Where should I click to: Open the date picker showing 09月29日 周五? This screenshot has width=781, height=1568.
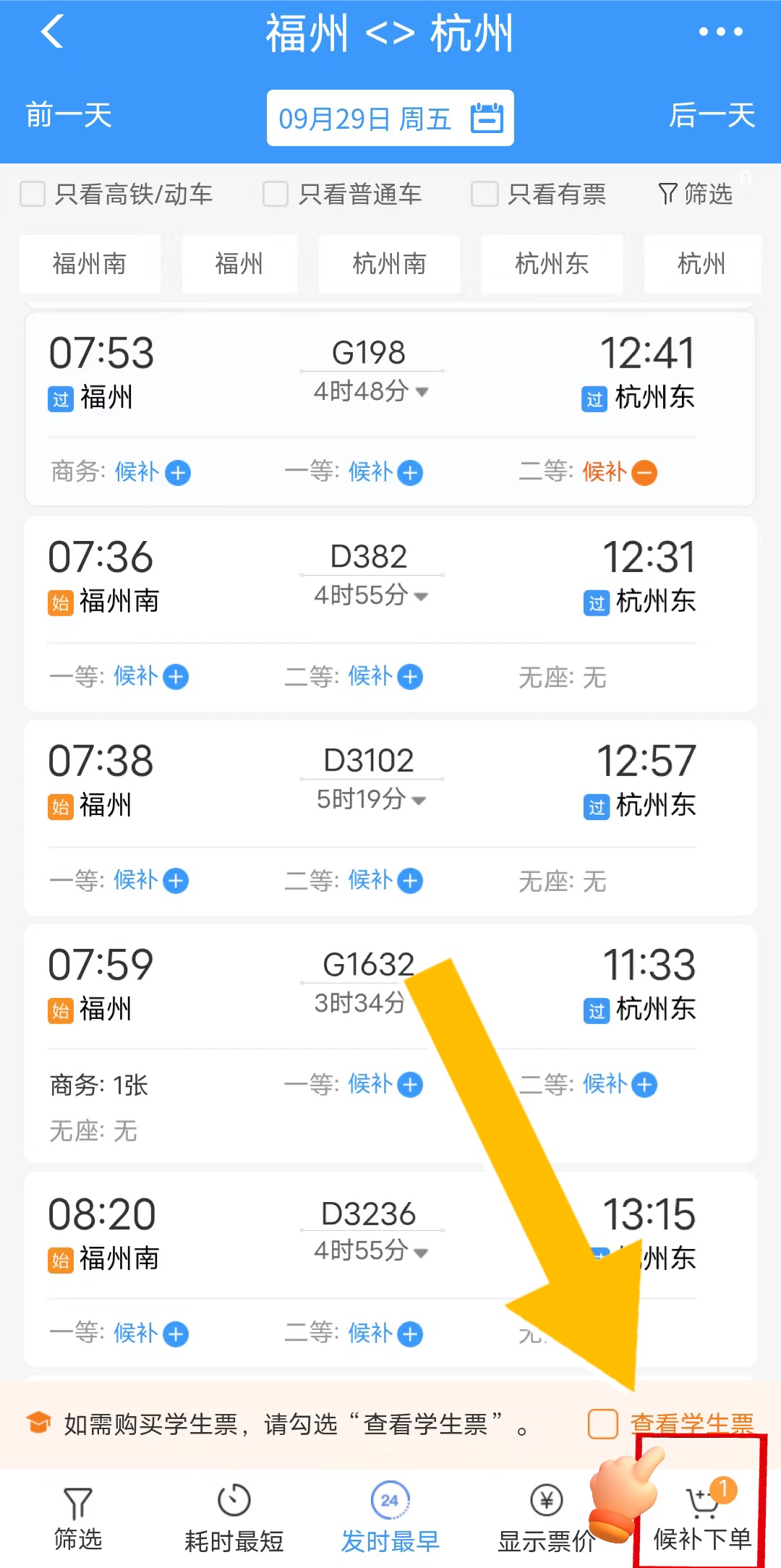pyautogui.click(x=390, y=118)
